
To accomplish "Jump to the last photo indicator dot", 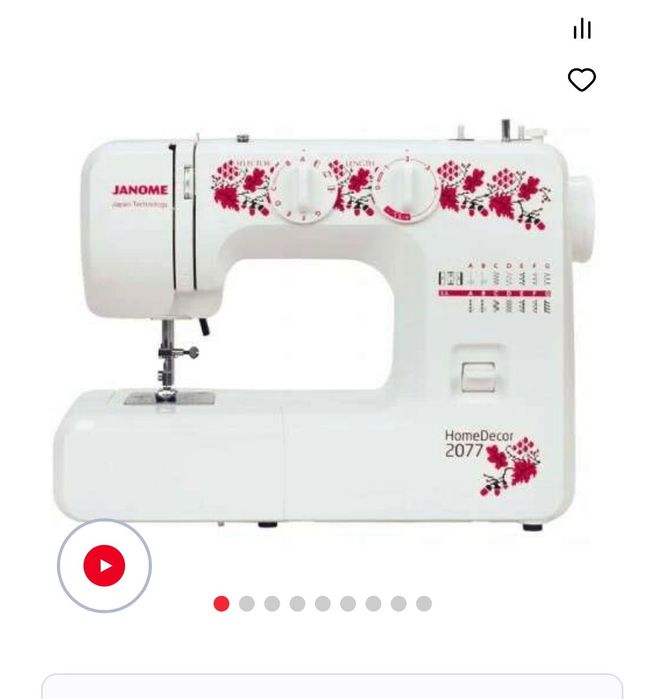I will (x=424, y=604).
